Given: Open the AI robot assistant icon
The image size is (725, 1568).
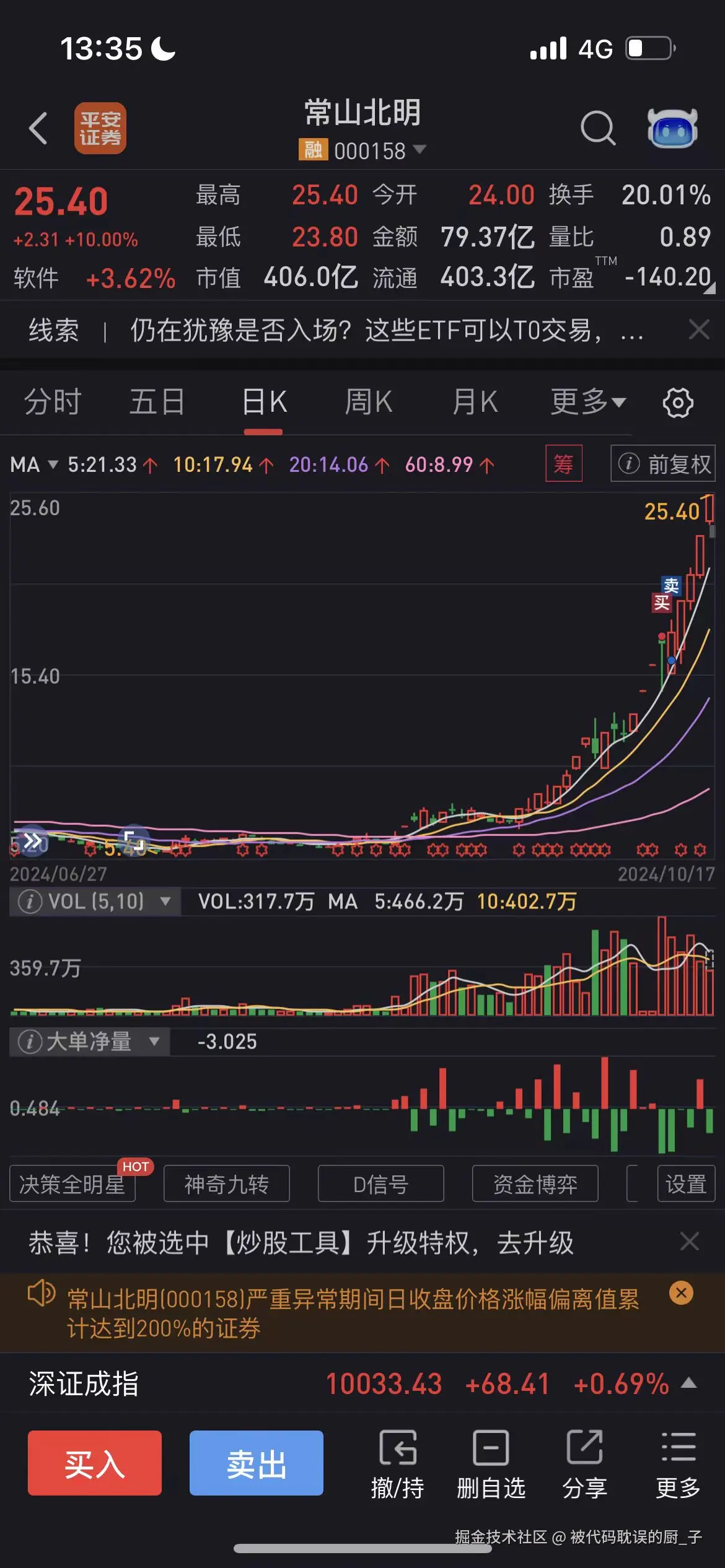Looking at the screenshot, I should pos(673,128).
